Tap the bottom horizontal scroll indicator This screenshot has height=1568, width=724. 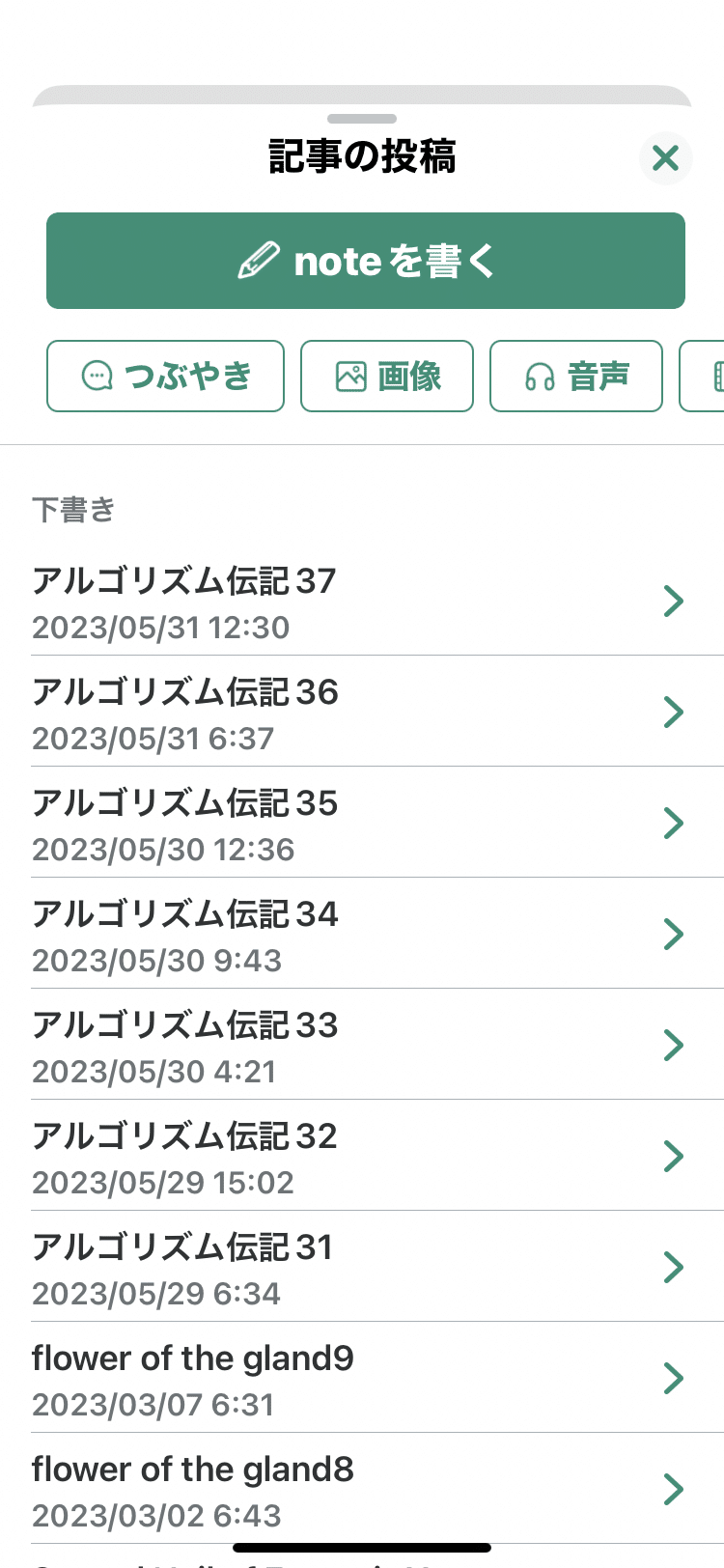pyautogui.click(x=362, y=1547)
